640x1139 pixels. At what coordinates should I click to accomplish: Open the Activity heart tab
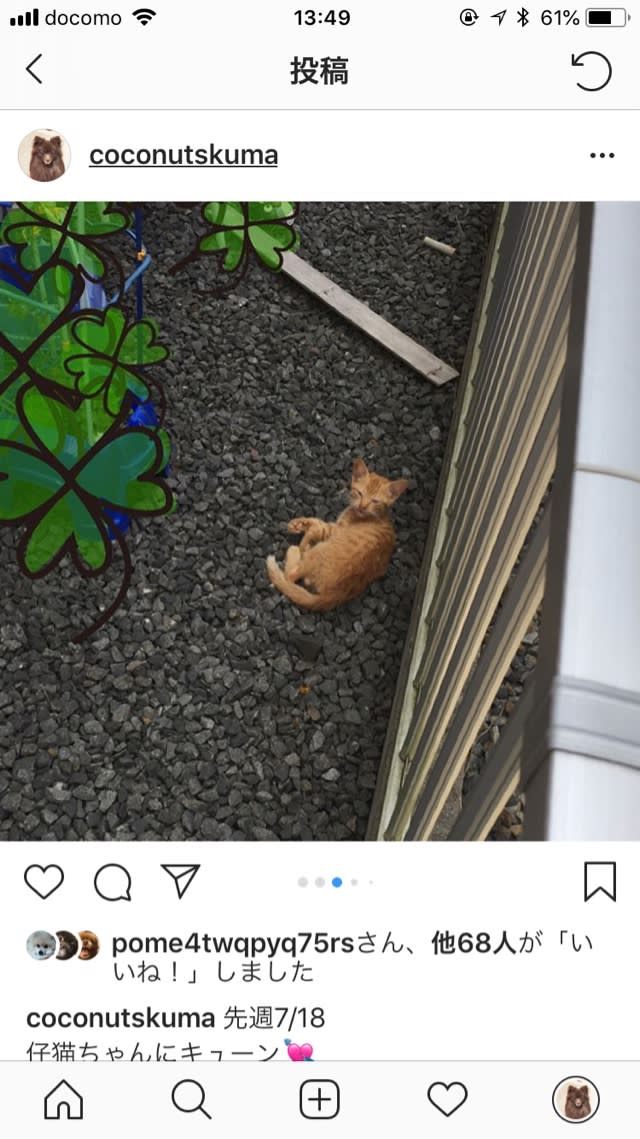coord(447,1100)
